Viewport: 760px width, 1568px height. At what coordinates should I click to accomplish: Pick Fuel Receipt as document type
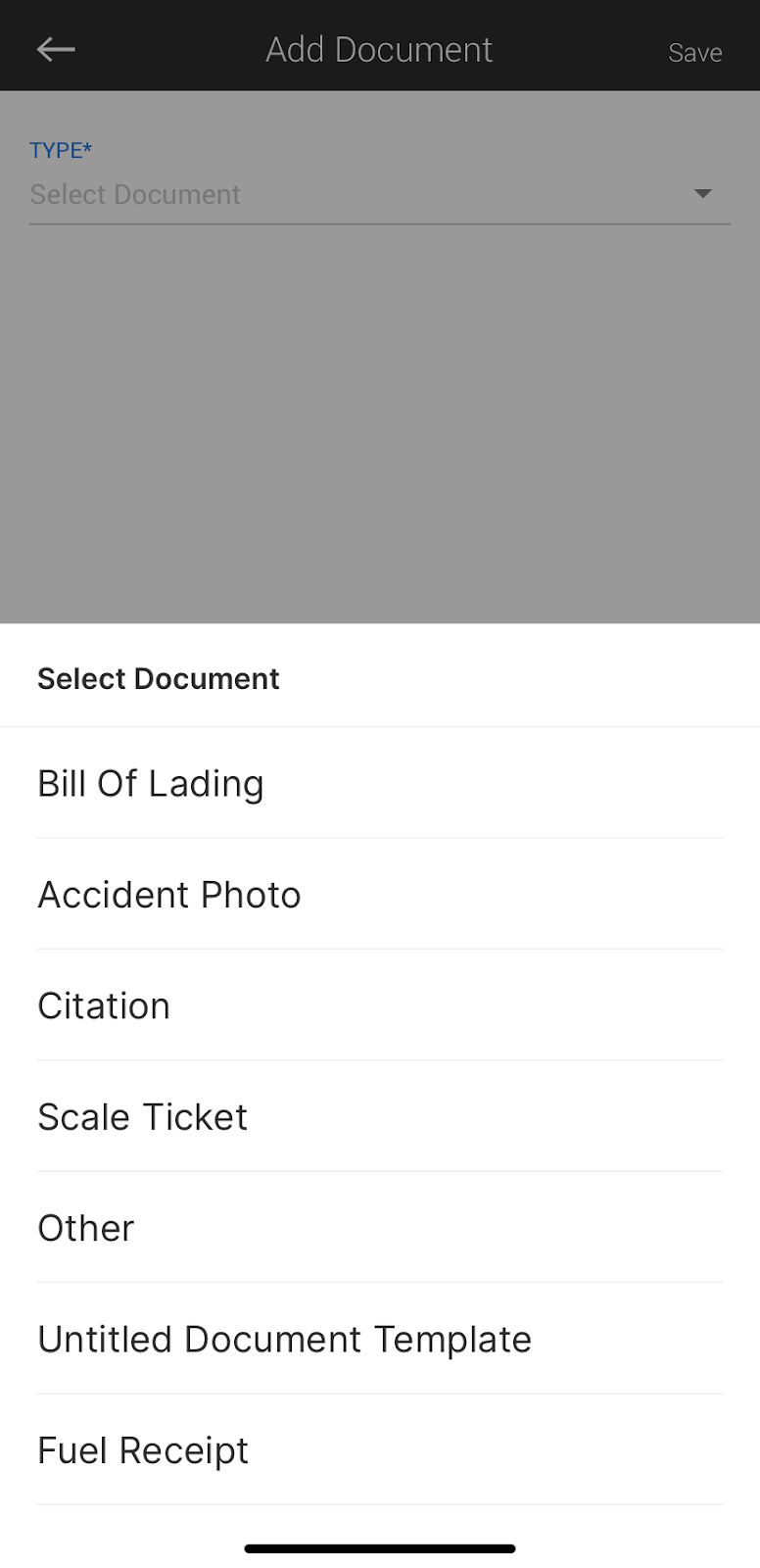(380, 1449)
